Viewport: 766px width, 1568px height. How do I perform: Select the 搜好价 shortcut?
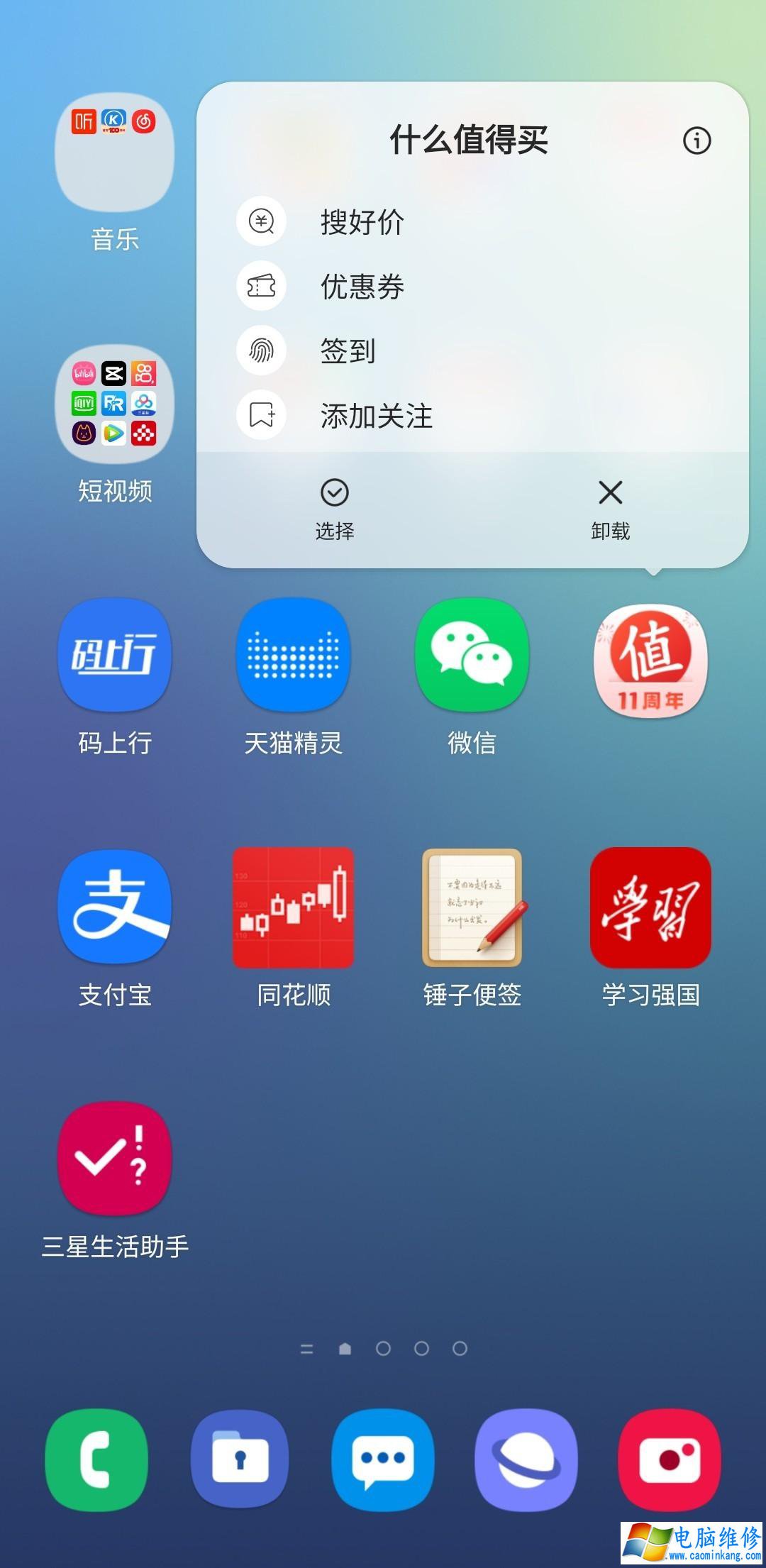tap(362, 222)
